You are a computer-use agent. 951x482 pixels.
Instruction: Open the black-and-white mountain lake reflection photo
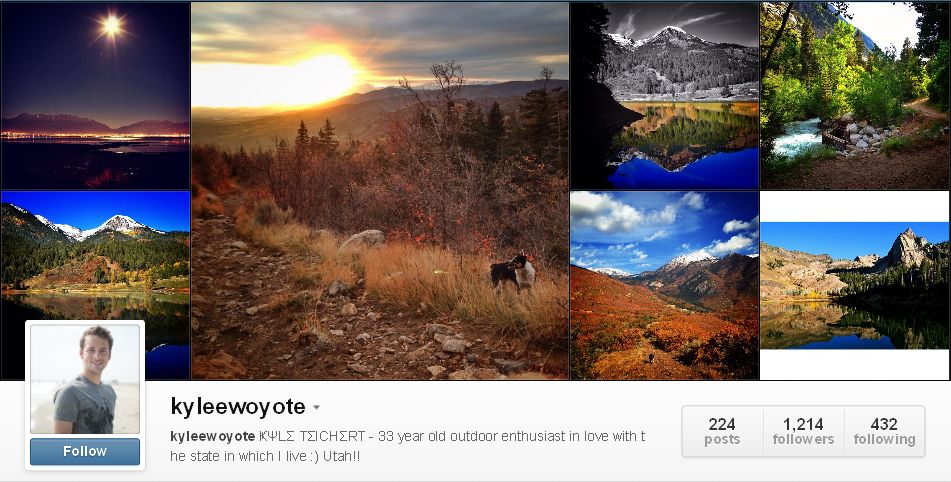pos(664,95)
